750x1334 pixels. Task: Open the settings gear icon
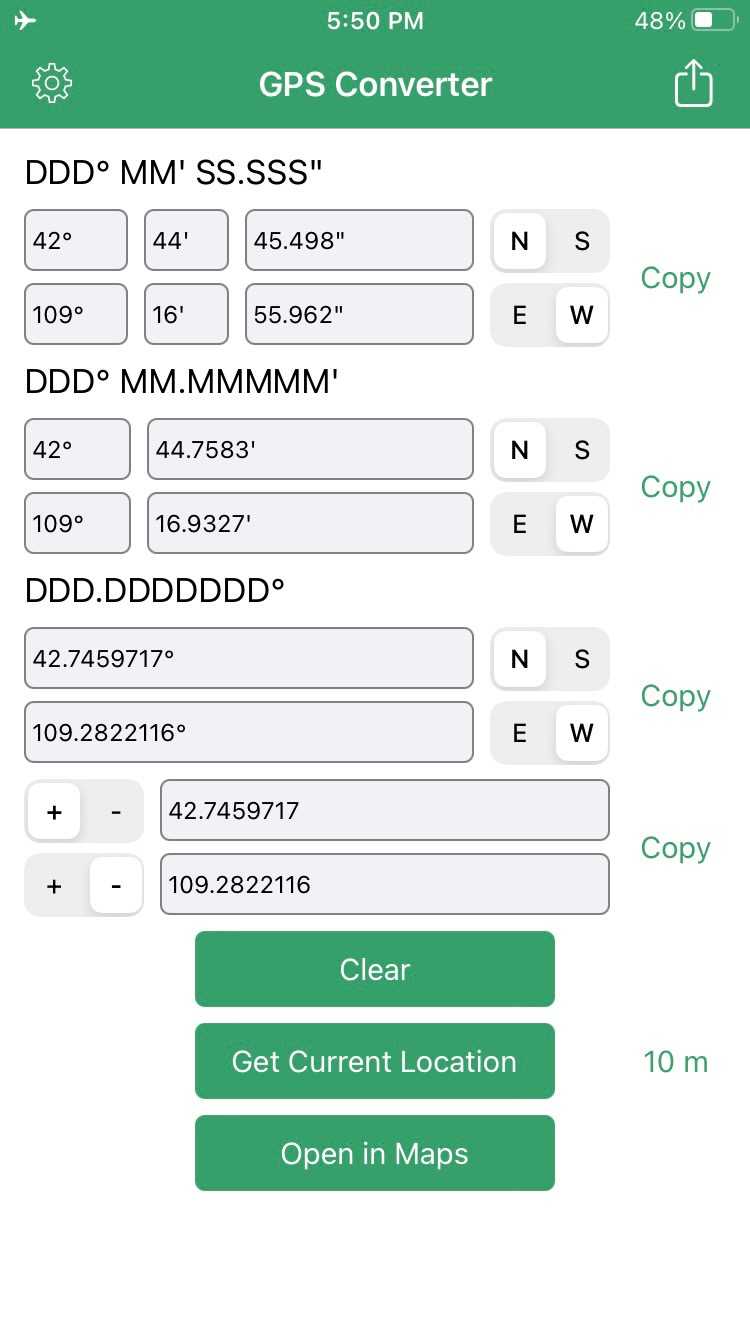click(x=52, y=83)
